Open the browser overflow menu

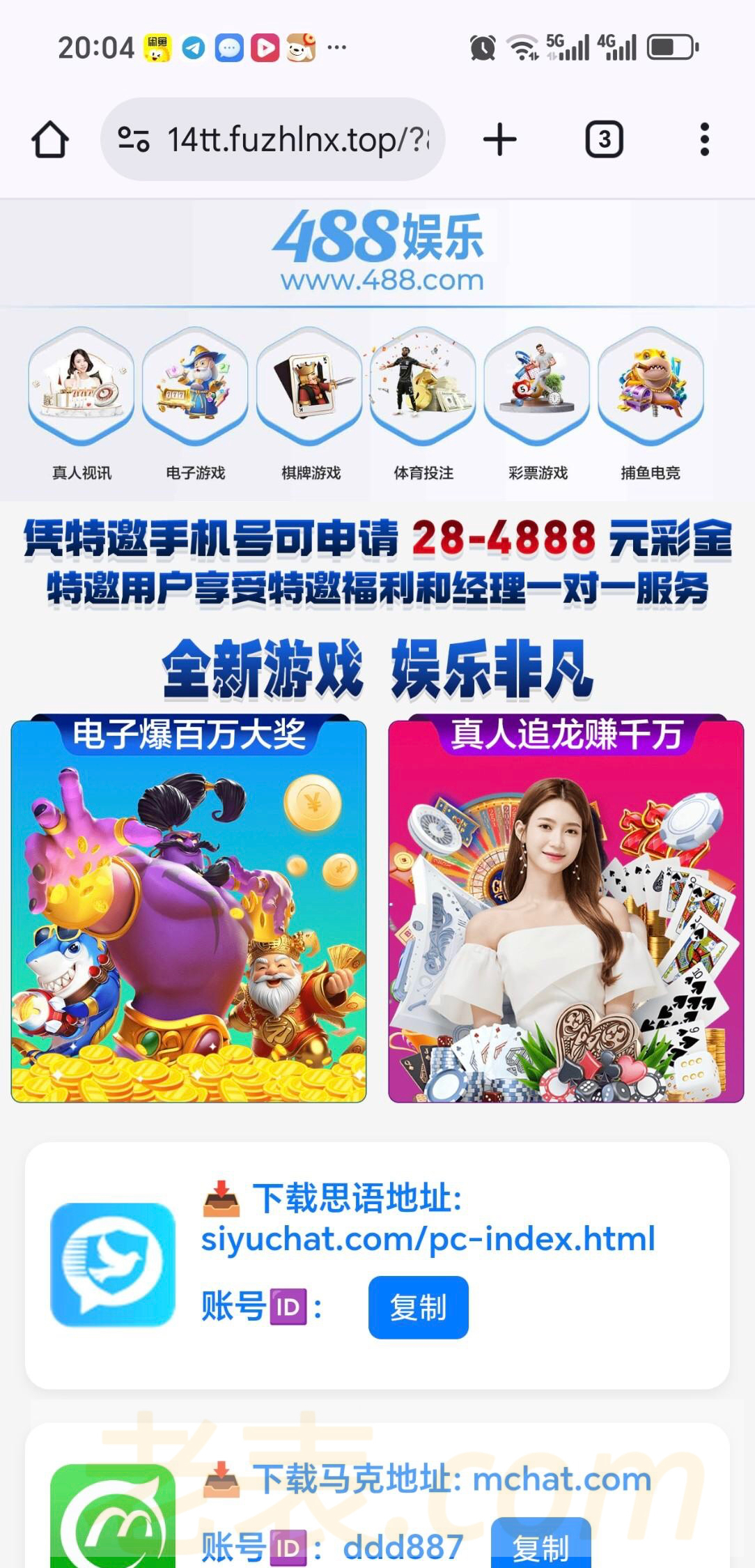pyautogui.click(x=704, y=139)
